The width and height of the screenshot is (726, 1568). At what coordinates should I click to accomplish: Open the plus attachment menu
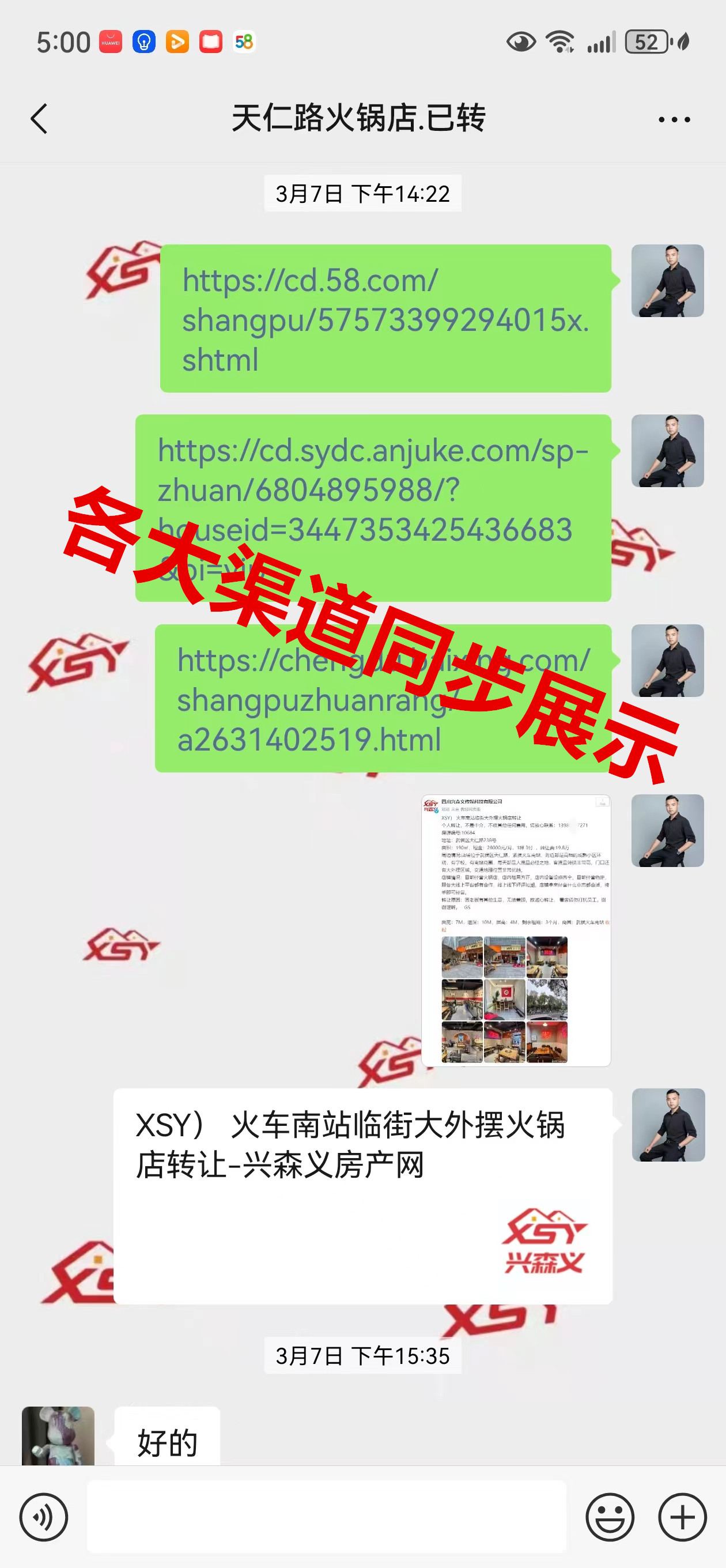point(682,1517)
